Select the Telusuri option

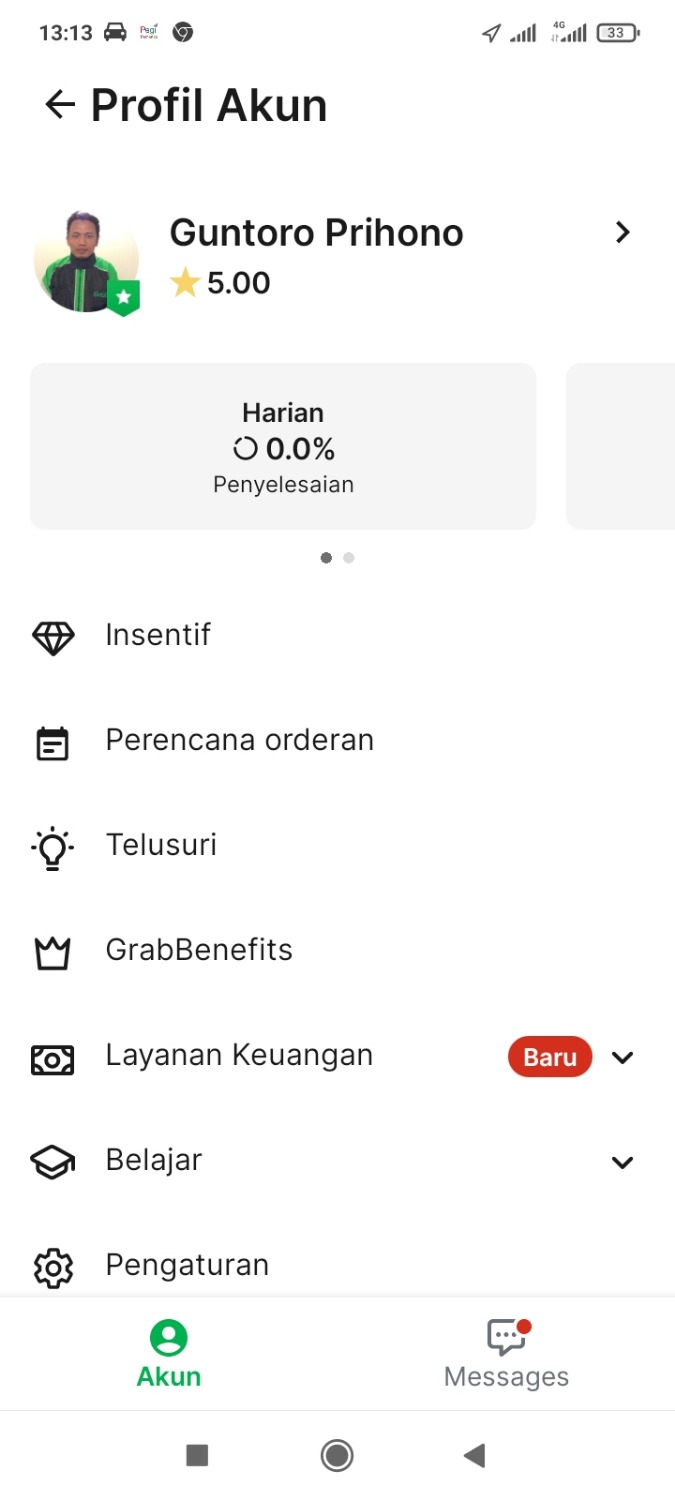(161, 845)
